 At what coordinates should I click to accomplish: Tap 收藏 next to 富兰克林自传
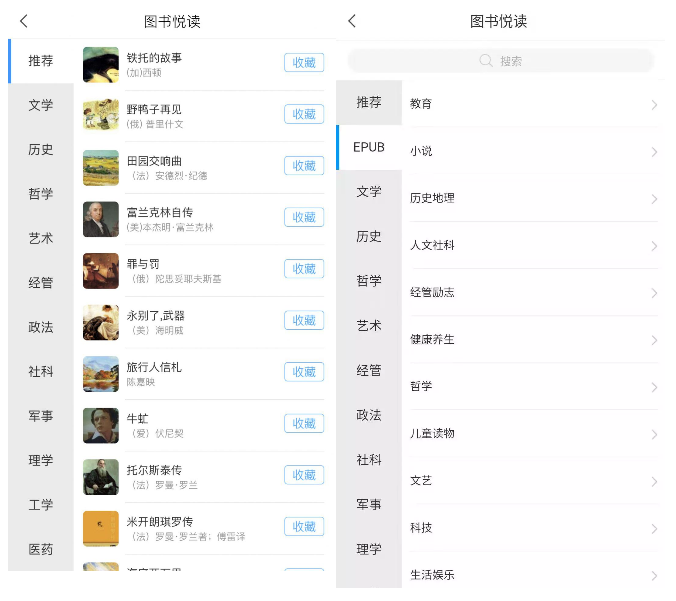point(304,217)
